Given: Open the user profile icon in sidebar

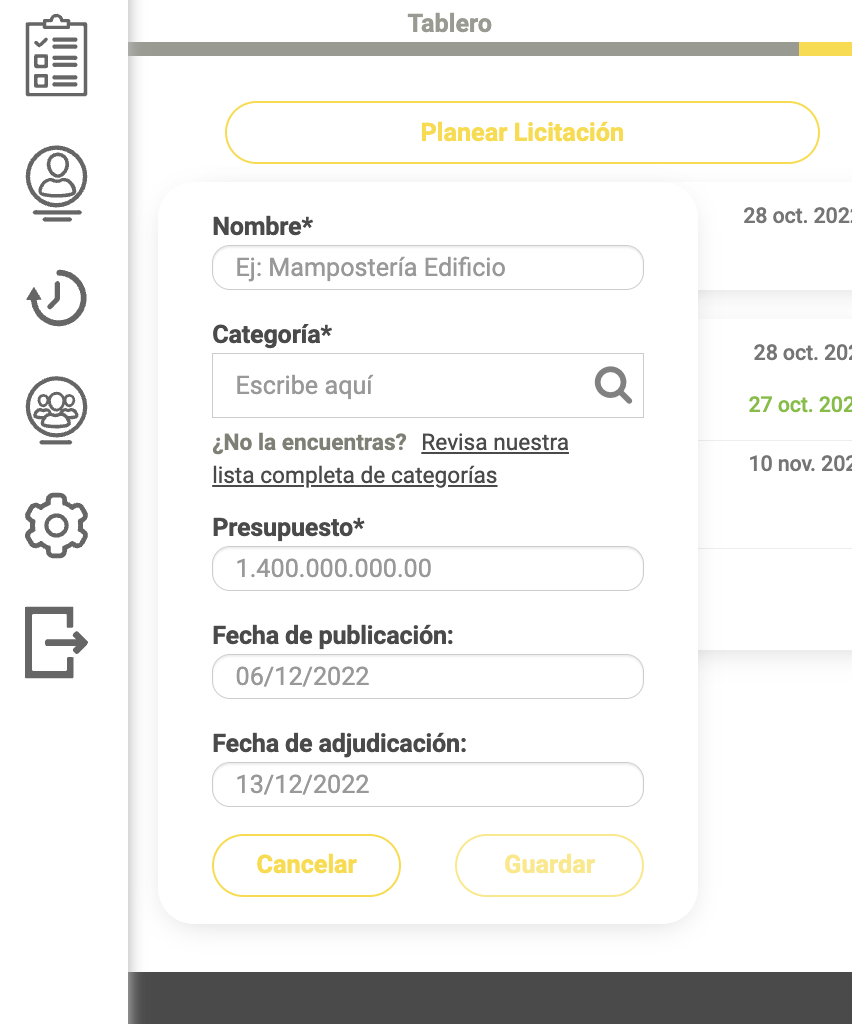Looking at the screenshot, I should (x=56, y=181).
